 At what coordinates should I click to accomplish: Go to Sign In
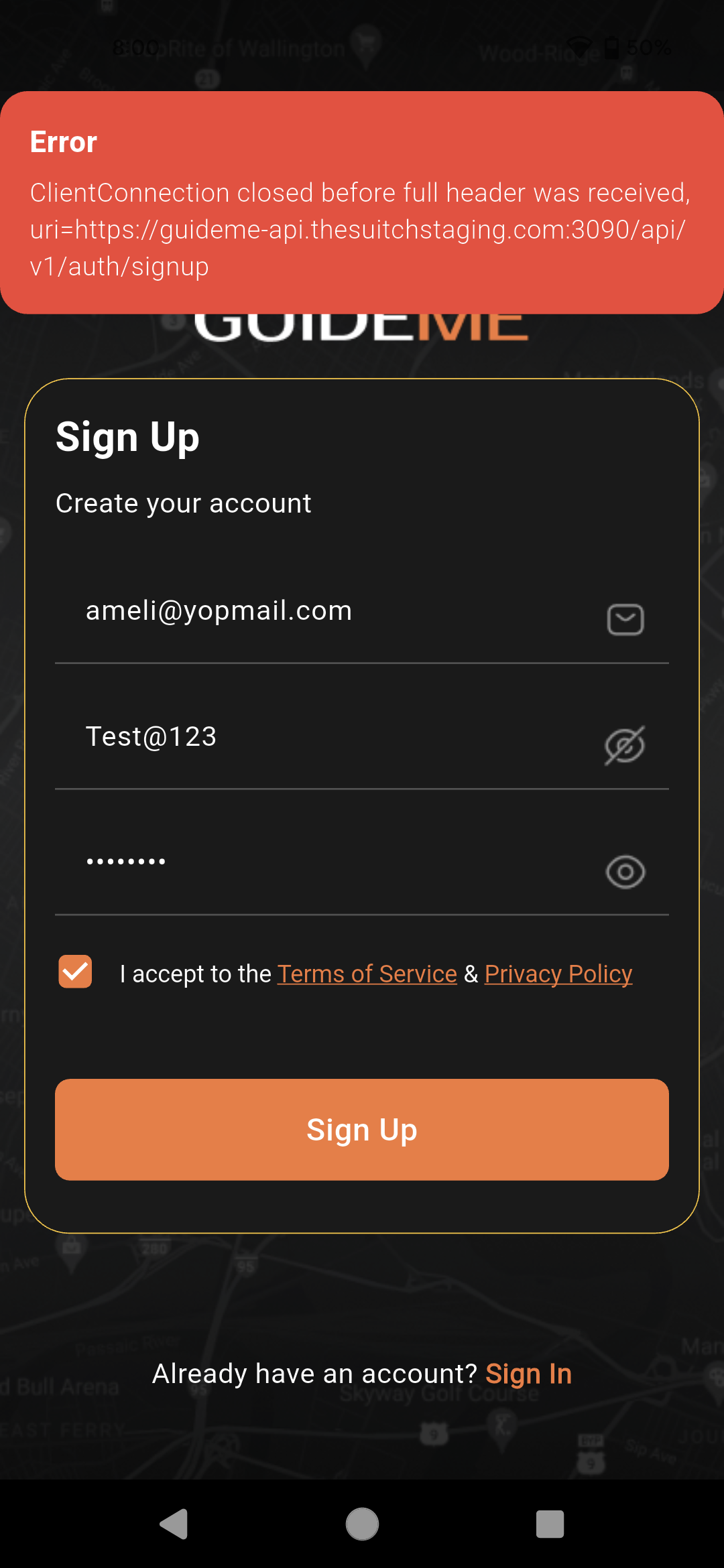528,1374
